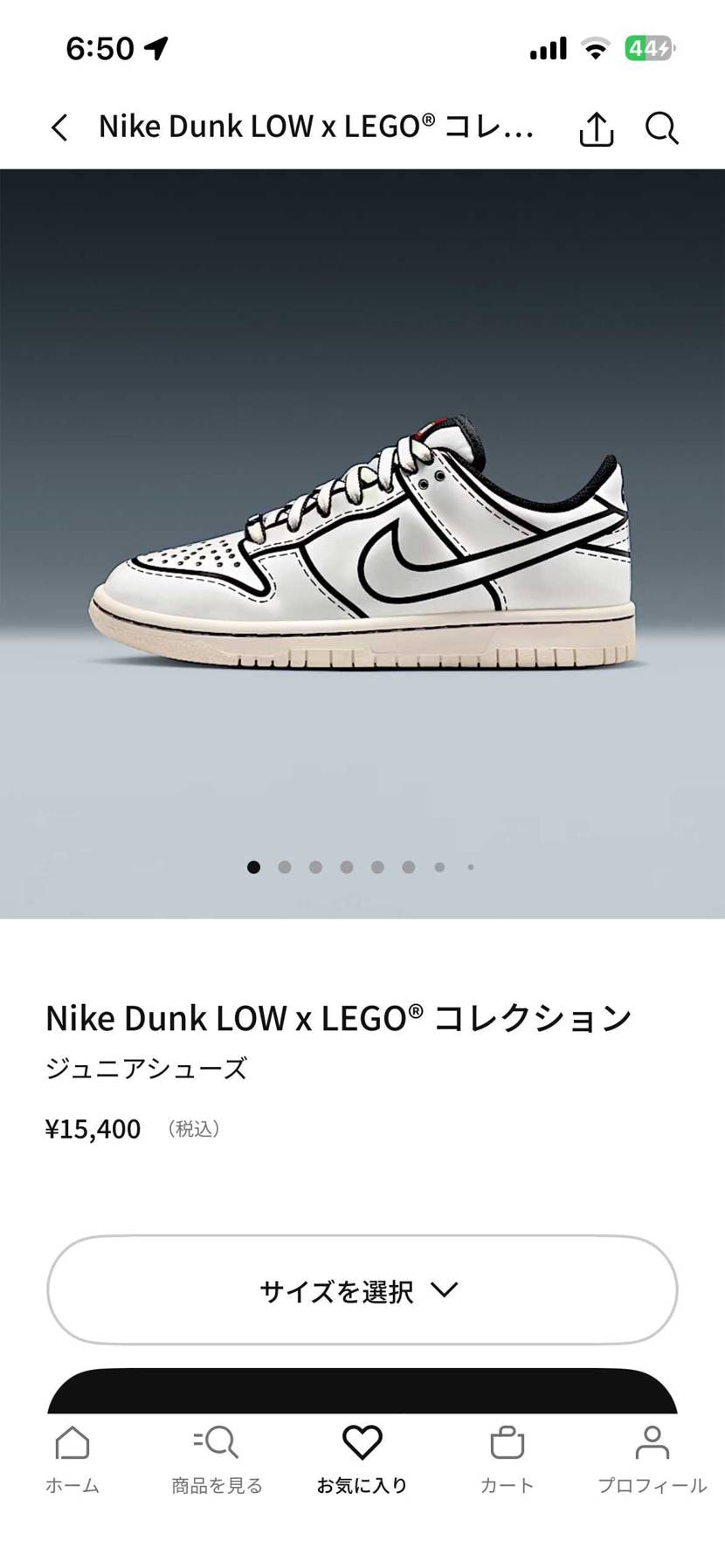The height and width of the screenshot is (1568, 725).
Task: Tap the black button below size selector
Action: 362,1392
